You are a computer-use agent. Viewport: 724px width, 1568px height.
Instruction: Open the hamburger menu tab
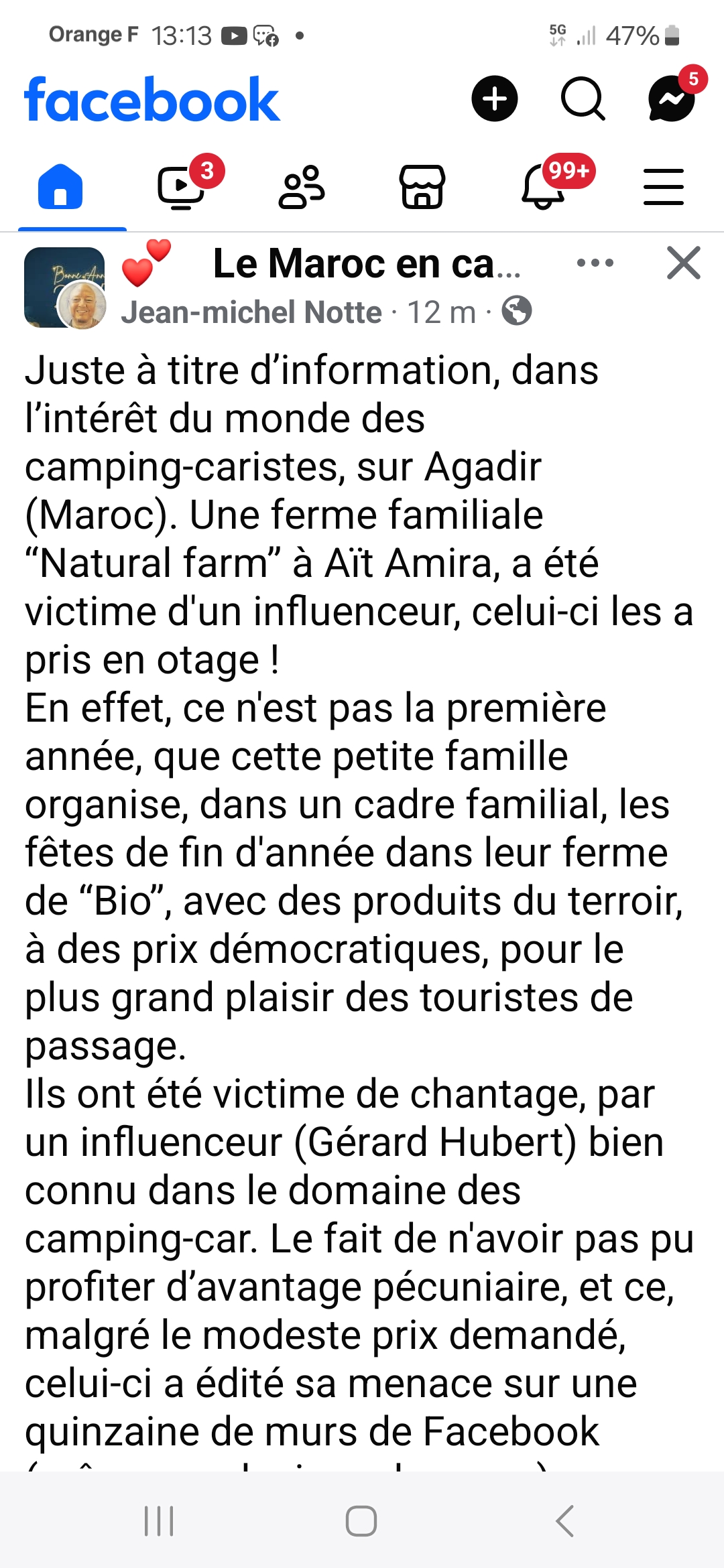(664, 186)
